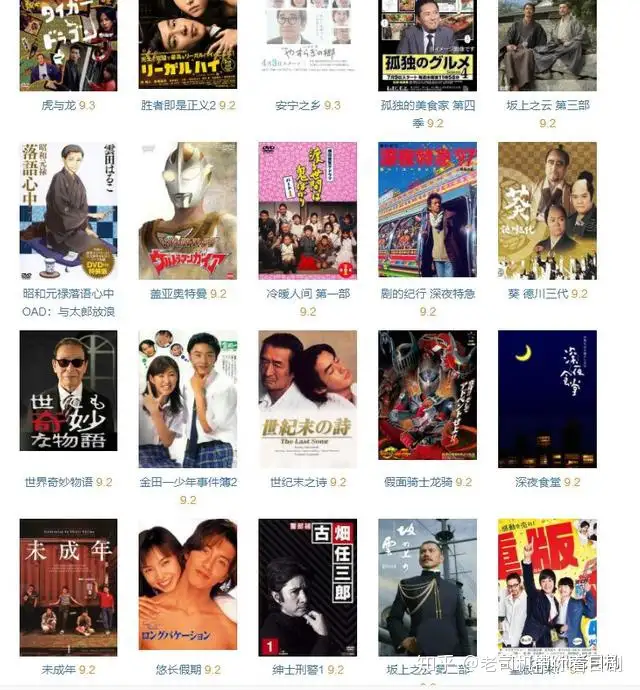This screenshot has width=640, height=690.
Task: Open 绅士刑警1 poster
Action: (307, 586)
